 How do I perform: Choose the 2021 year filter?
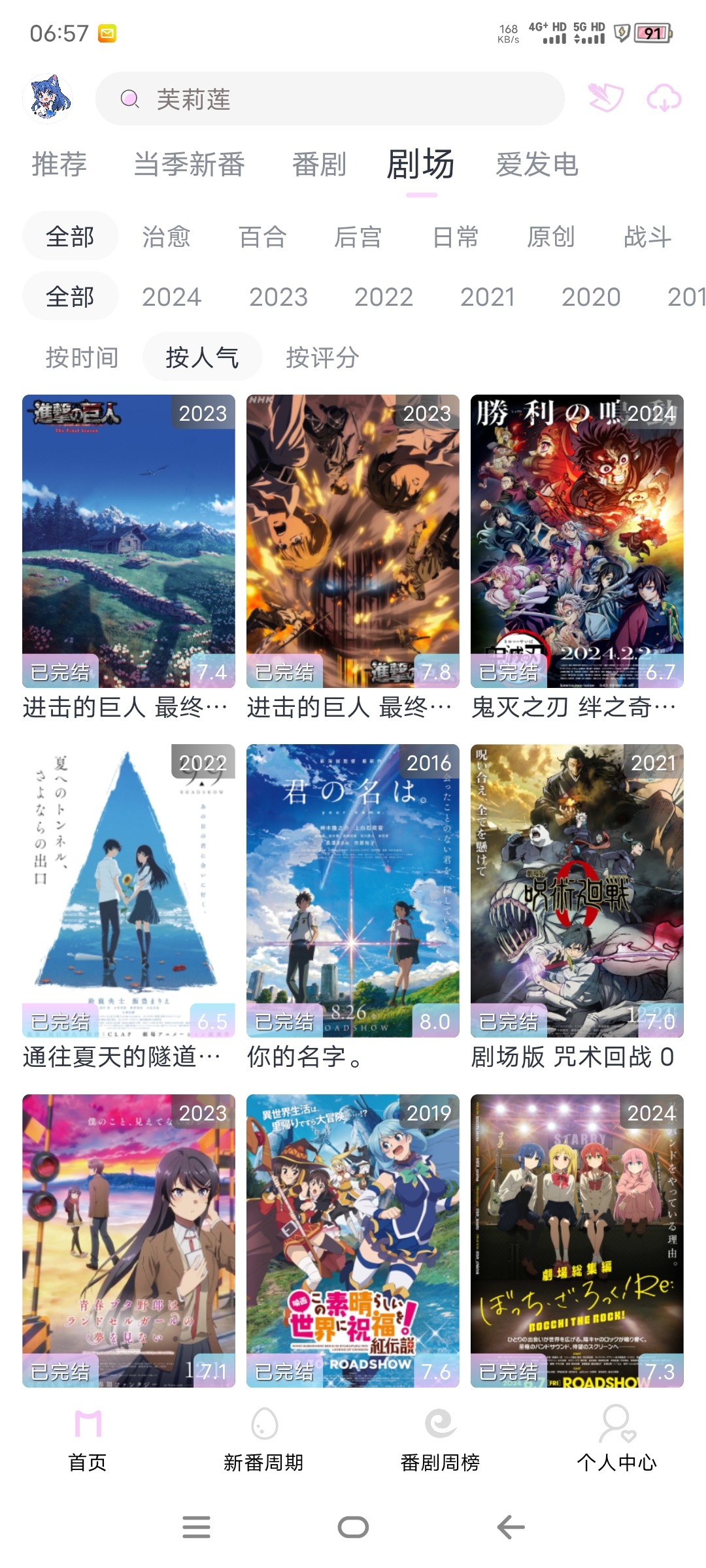click(x=487, y=297)
